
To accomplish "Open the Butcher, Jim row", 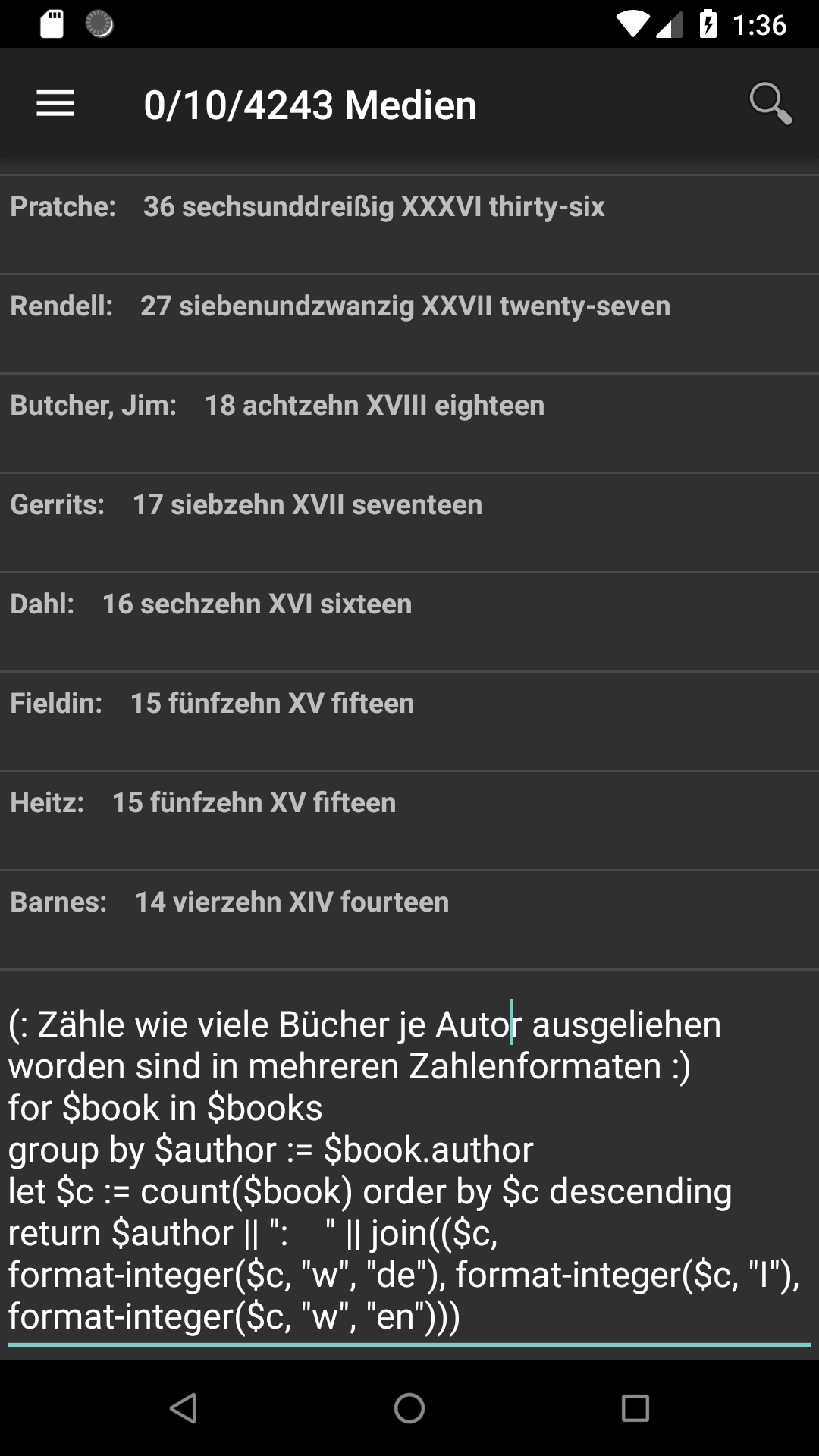I will pos(409,423).
